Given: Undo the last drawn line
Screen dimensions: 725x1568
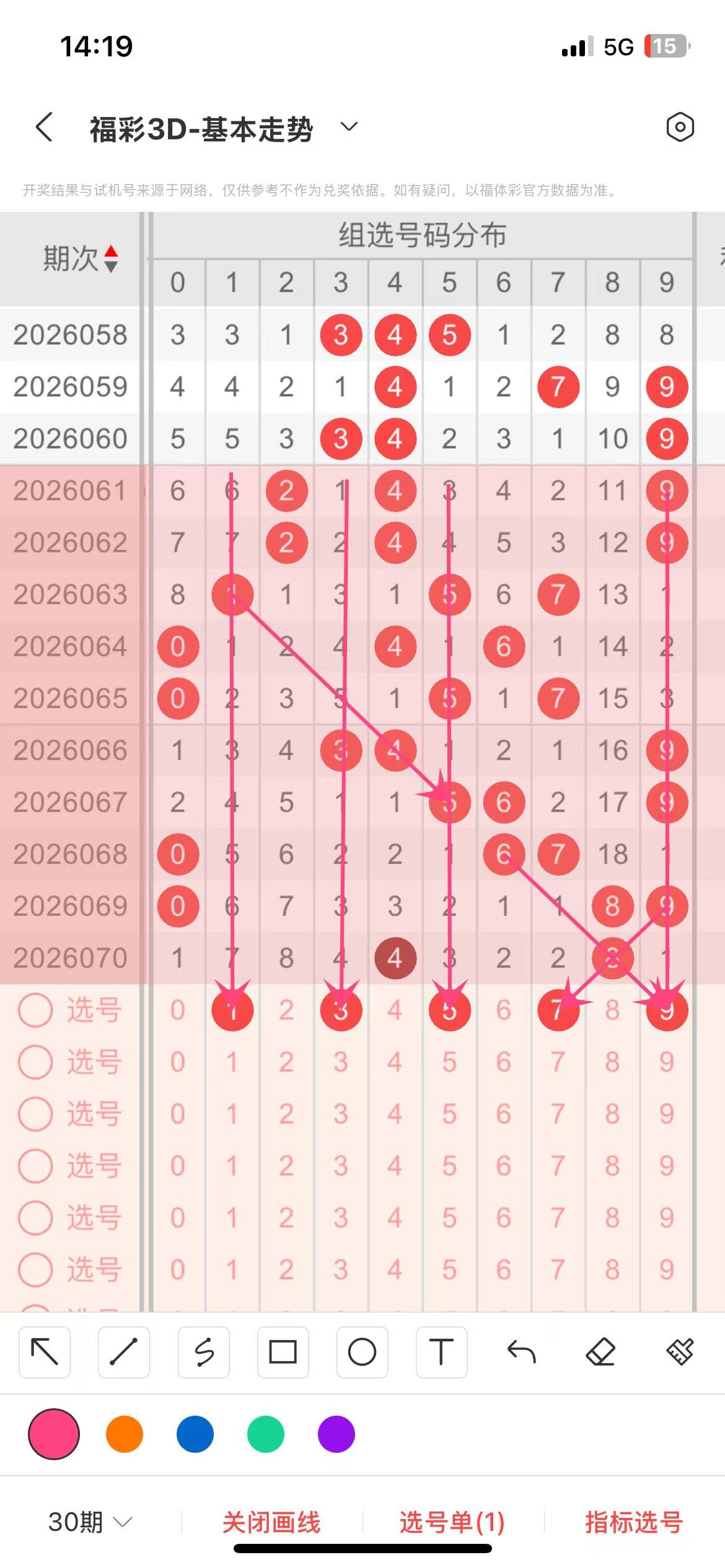Looking at the screenshot, I should [521, 1352].
